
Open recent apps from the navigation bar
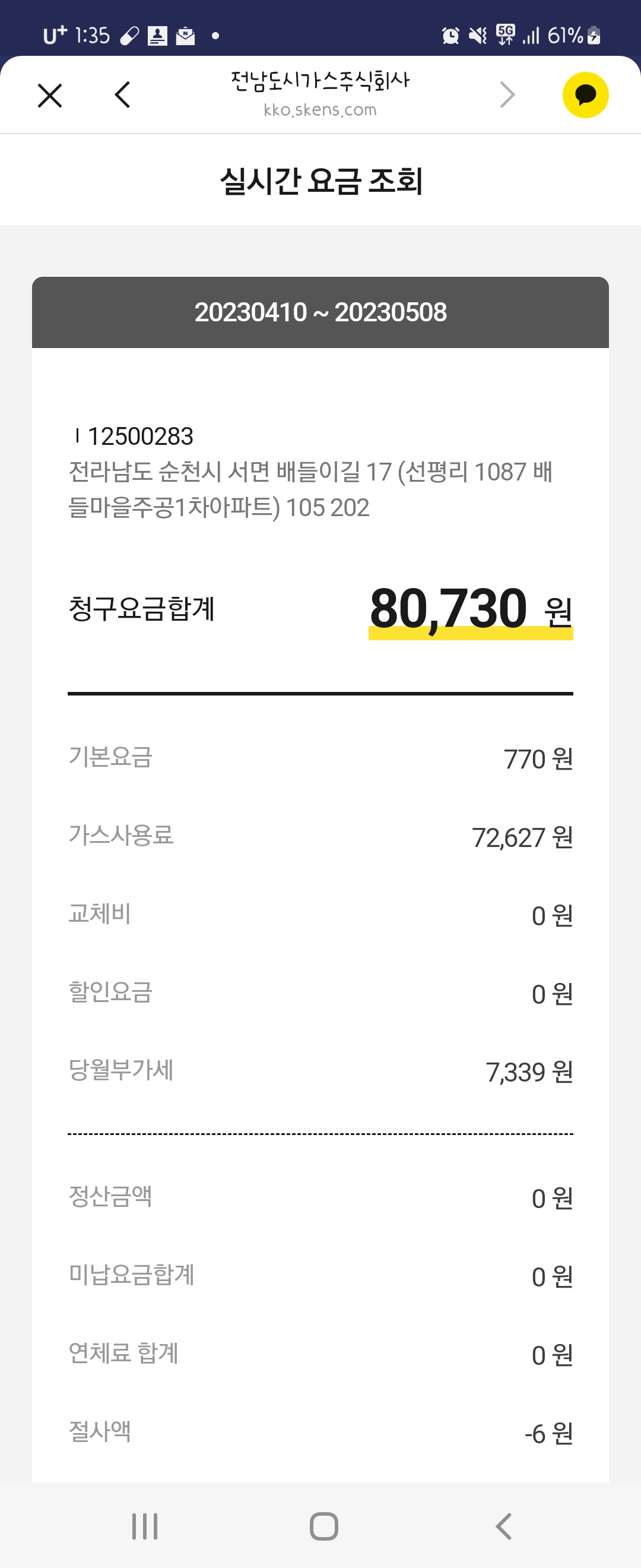pos(145,1526)
